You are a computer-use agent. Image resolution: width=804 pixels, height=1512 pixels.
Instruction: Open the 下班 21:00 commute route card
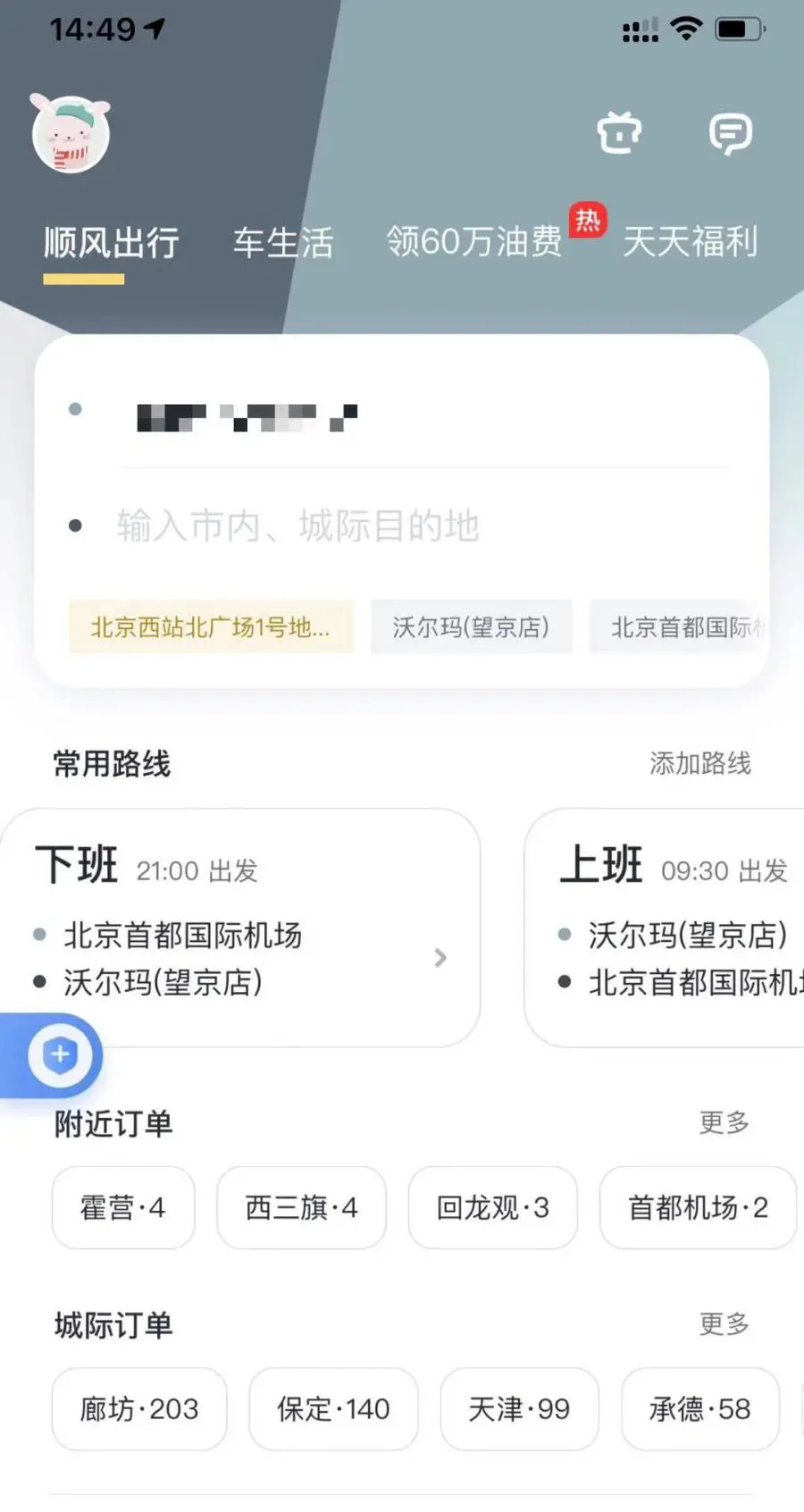[239, 928]
